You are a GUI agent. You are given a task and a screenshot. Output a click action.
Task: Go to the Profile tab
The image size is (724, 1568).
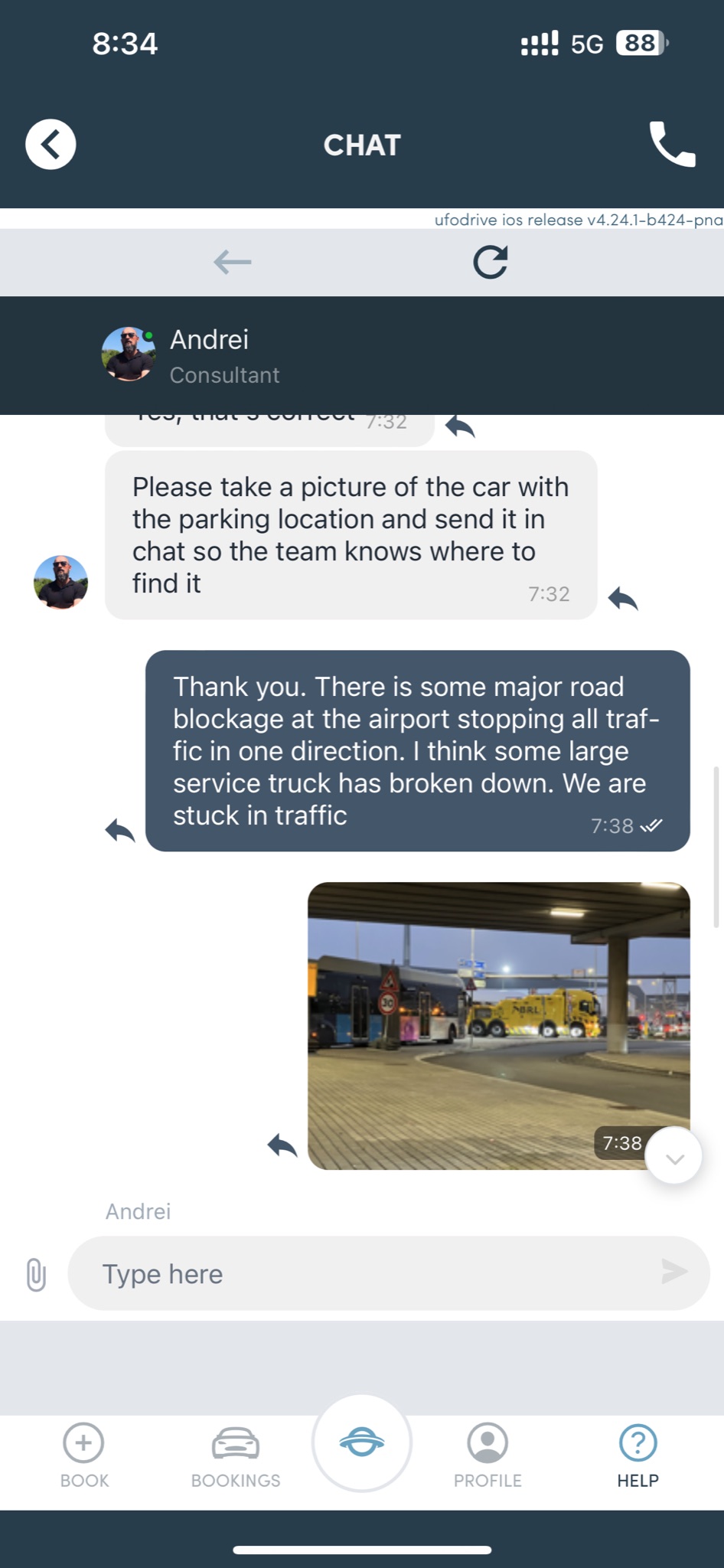pyautogui.click(x=488, y=1456)
